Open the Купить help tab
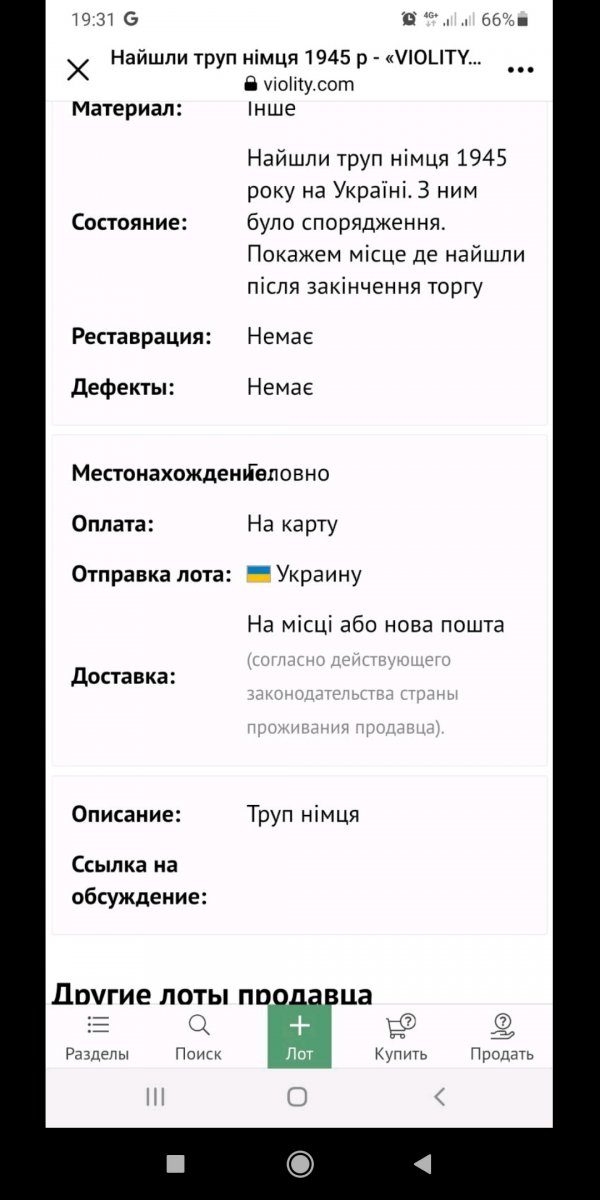 click(x=401, y=1037)
